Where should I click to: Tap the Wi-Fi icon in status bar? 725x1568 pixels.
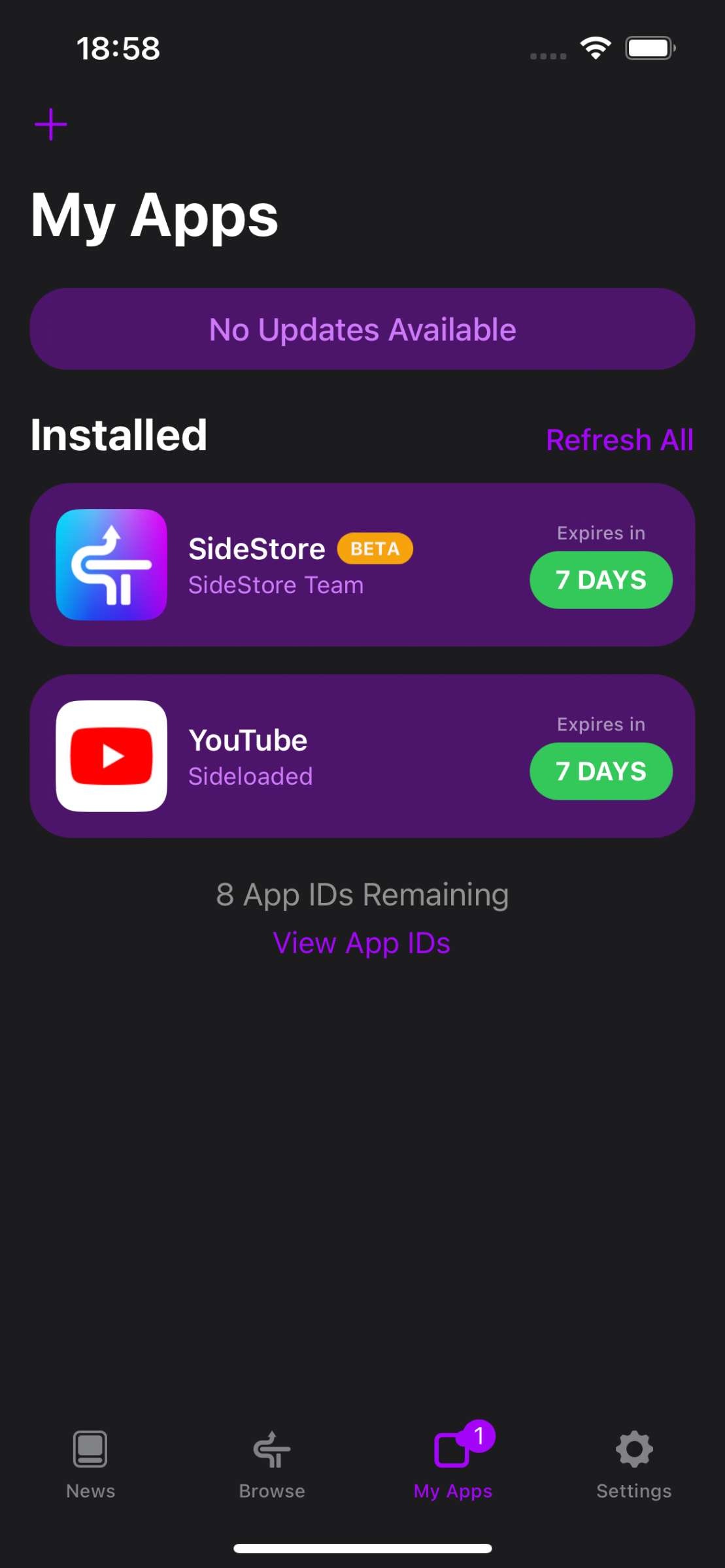(594, 46)
